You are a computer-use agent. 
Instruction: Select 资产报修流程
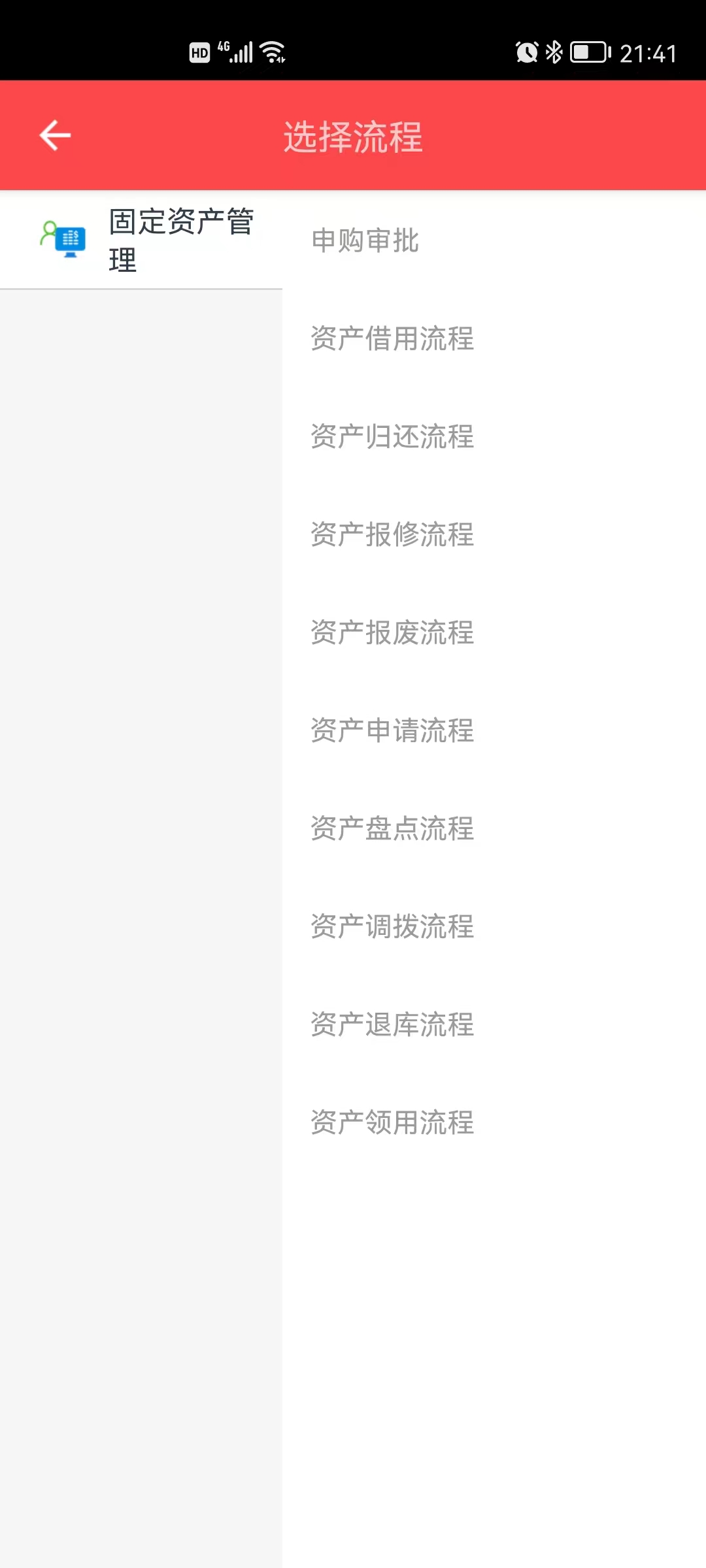392,534
